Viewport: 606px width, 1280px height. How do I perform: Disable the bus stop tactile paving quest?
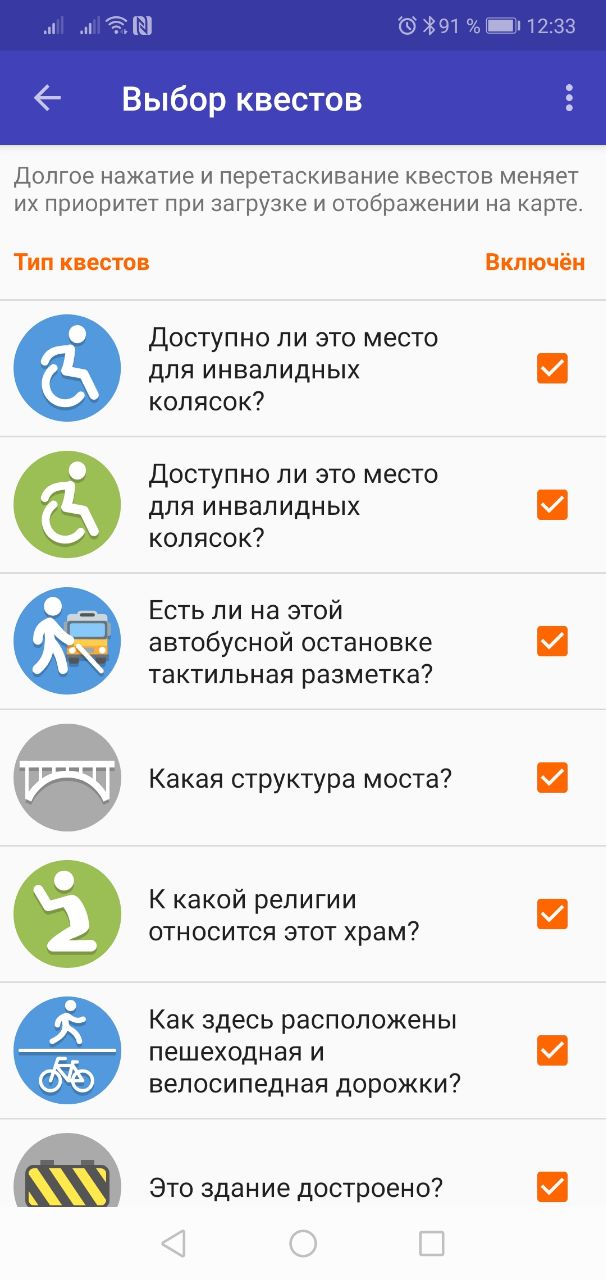pyautogui.click(x=552, y=641)
